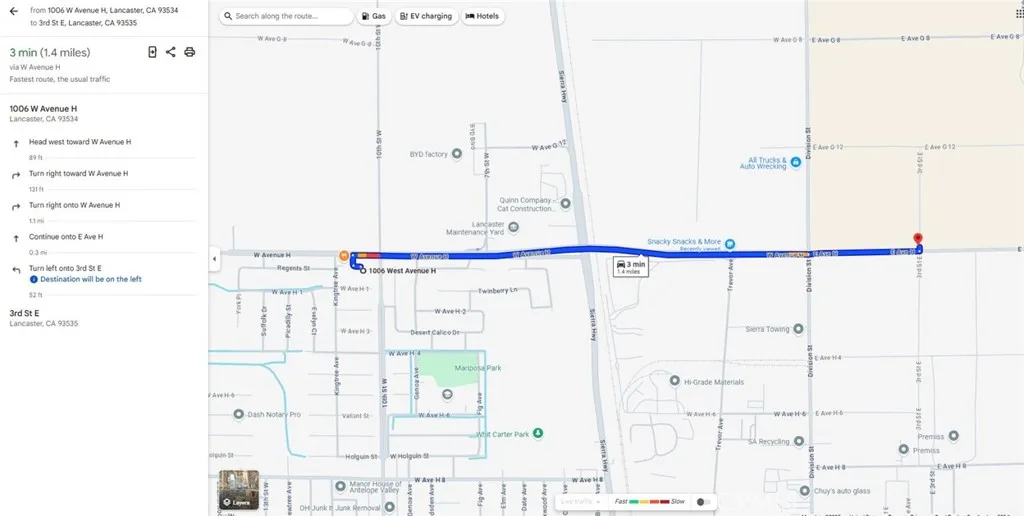The width and height of the screenshot is (1024, 516).
Task: Open the Layers map options
Action: [238, 489]
